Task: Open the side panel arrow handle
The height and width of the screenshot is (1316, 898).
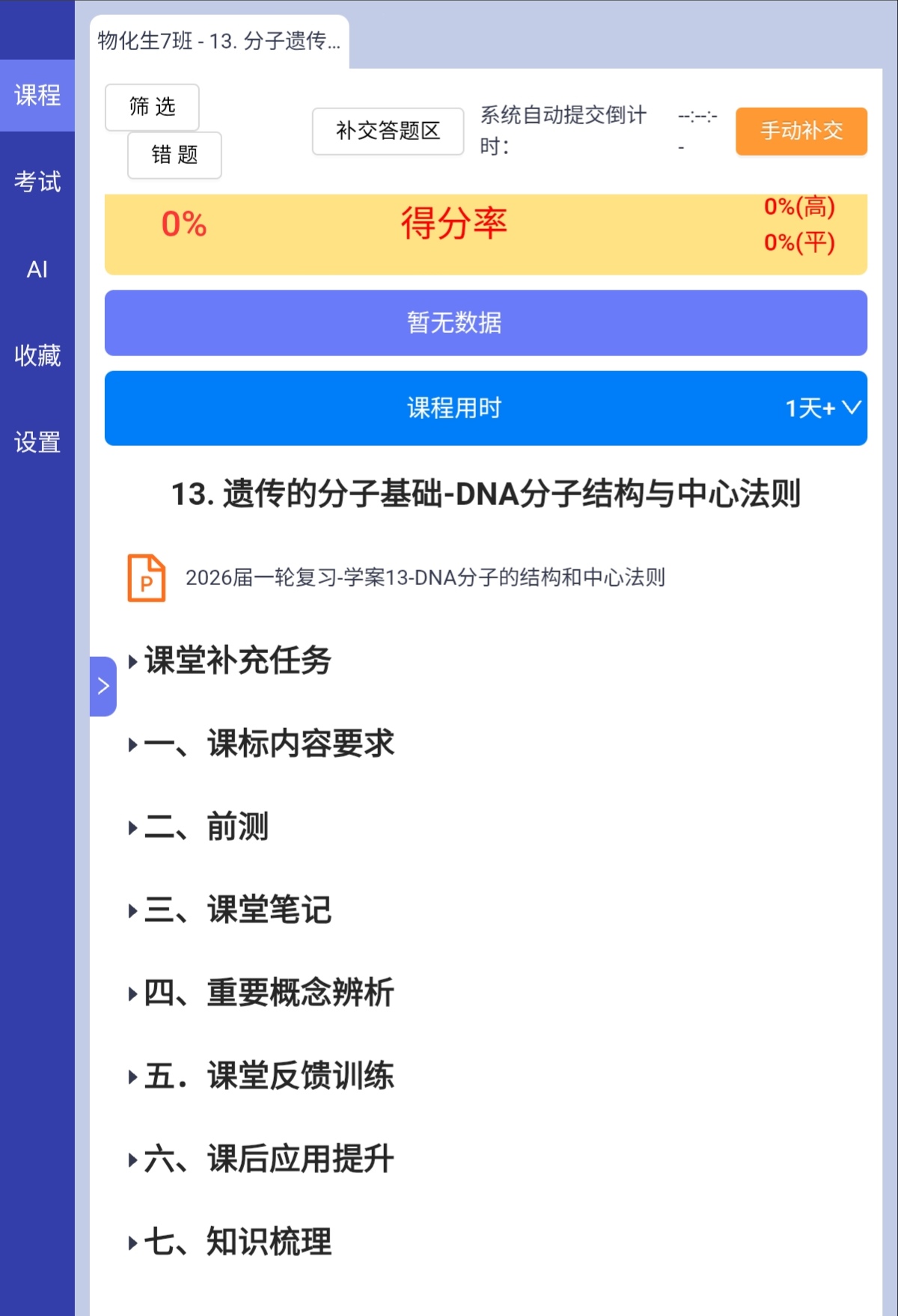Action: [103, 686]
